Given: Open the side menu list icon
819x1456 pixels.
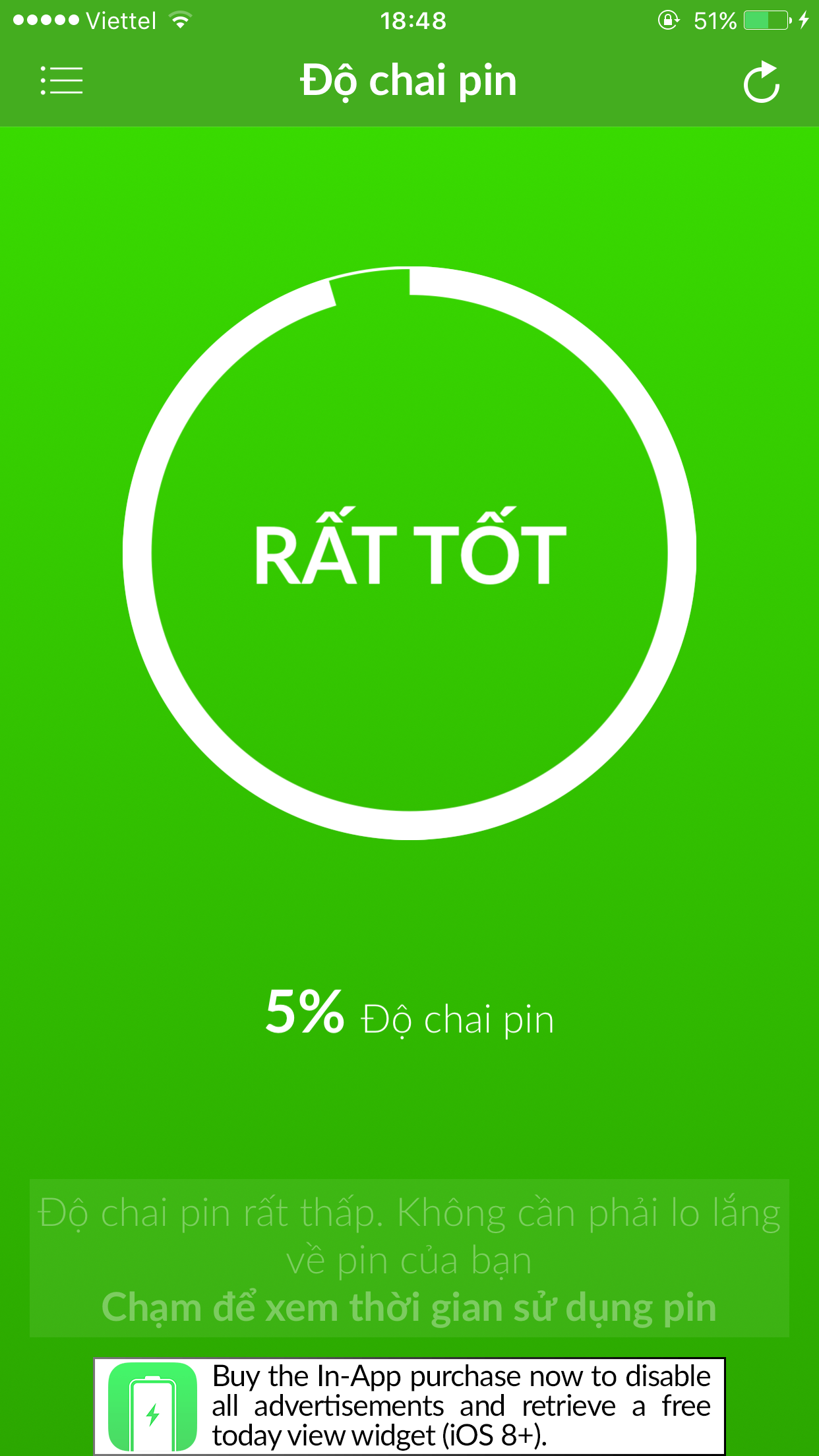Looking at the screenshot, I should (x=61, y=80).
